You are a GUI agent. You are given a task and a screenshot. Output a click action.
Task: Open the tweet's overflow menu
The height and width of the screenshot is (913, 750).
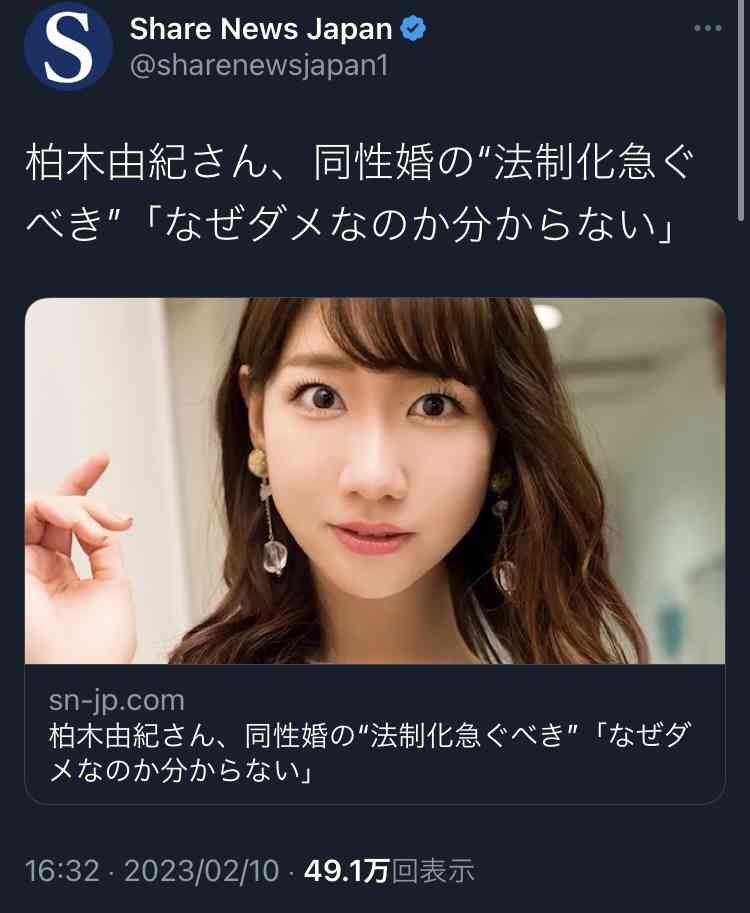707,28
